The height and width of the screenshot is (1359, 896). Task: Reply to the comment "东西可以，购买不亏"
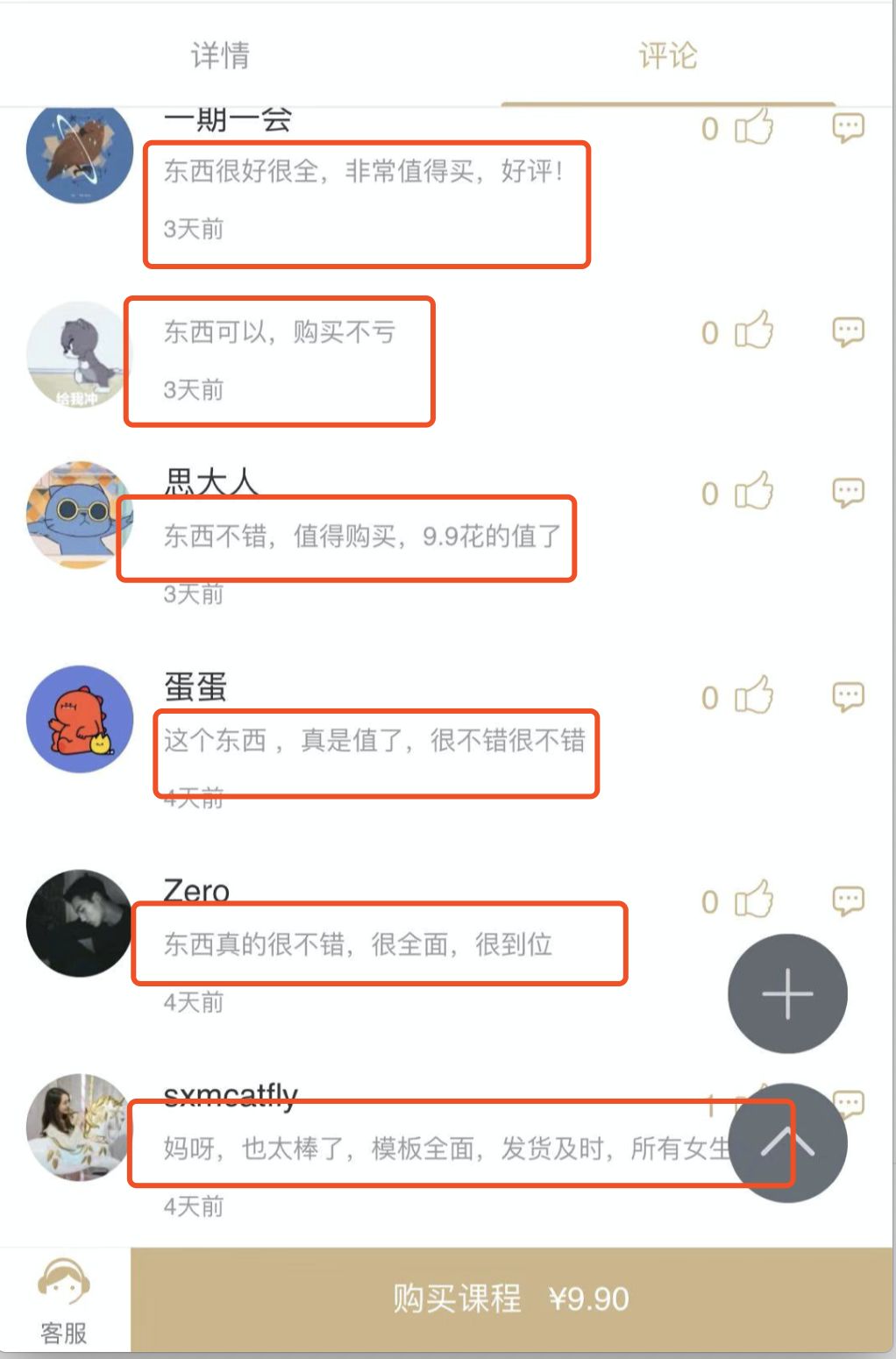point(848,331)
